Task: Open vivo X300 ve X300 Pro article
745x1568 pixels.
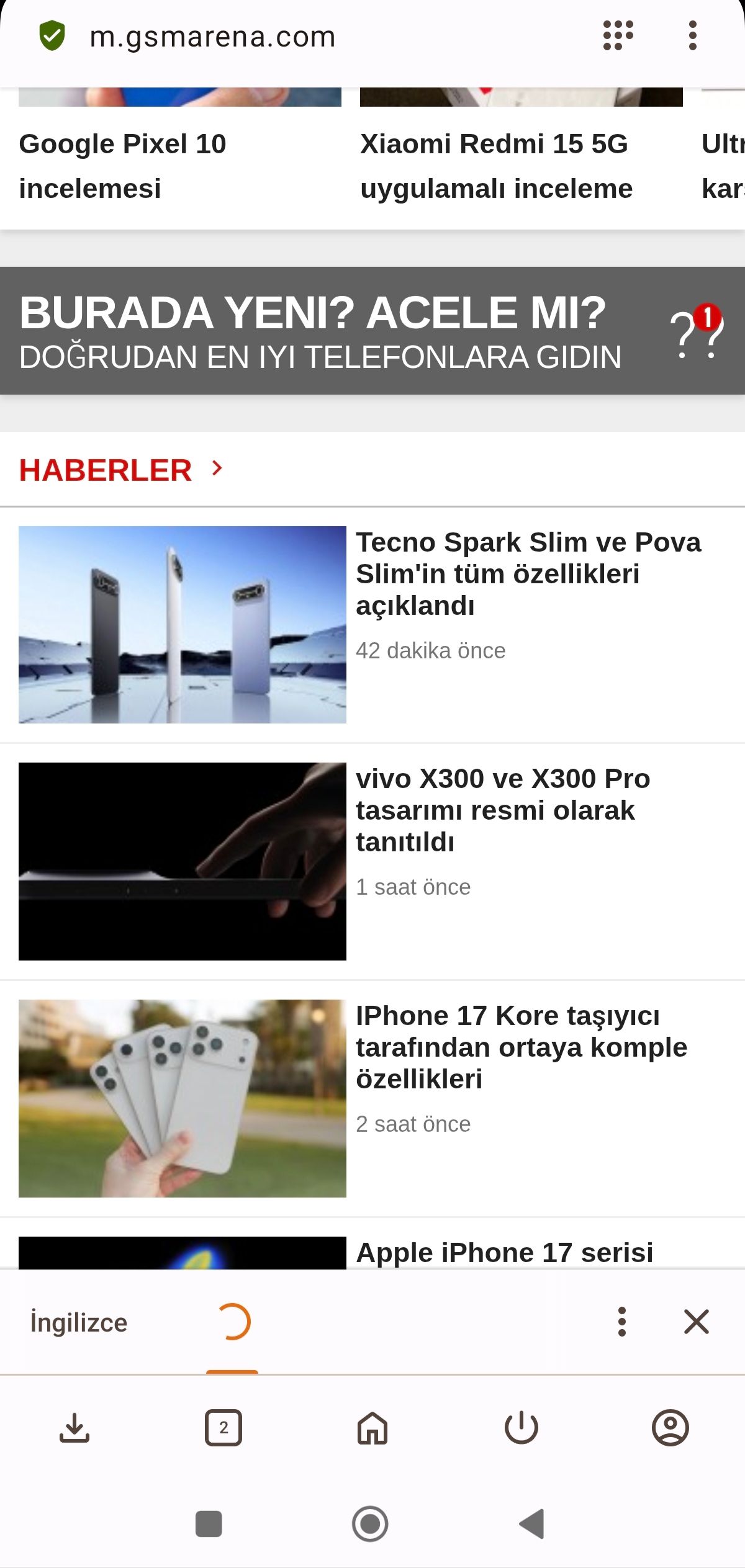Action: click(x=503, y=810)
